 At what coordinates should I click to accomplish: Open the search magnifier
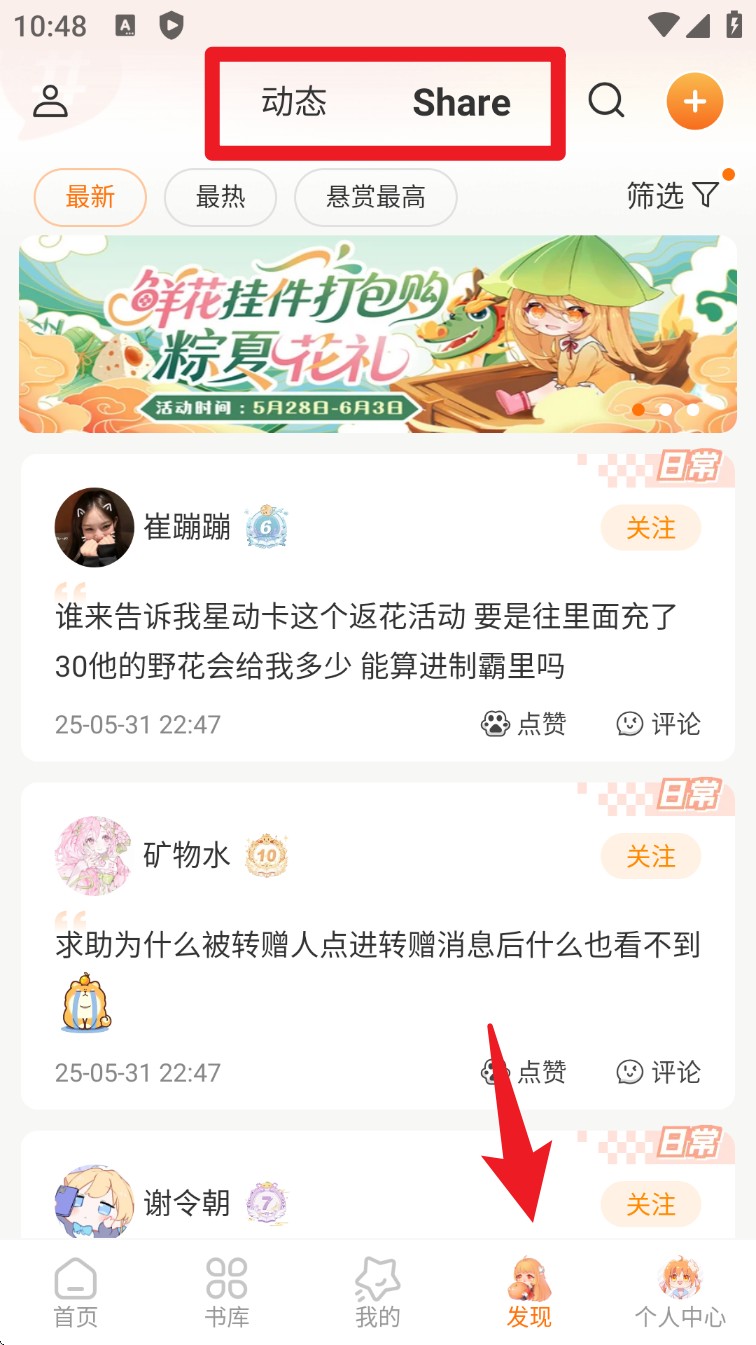pos(605,101)
